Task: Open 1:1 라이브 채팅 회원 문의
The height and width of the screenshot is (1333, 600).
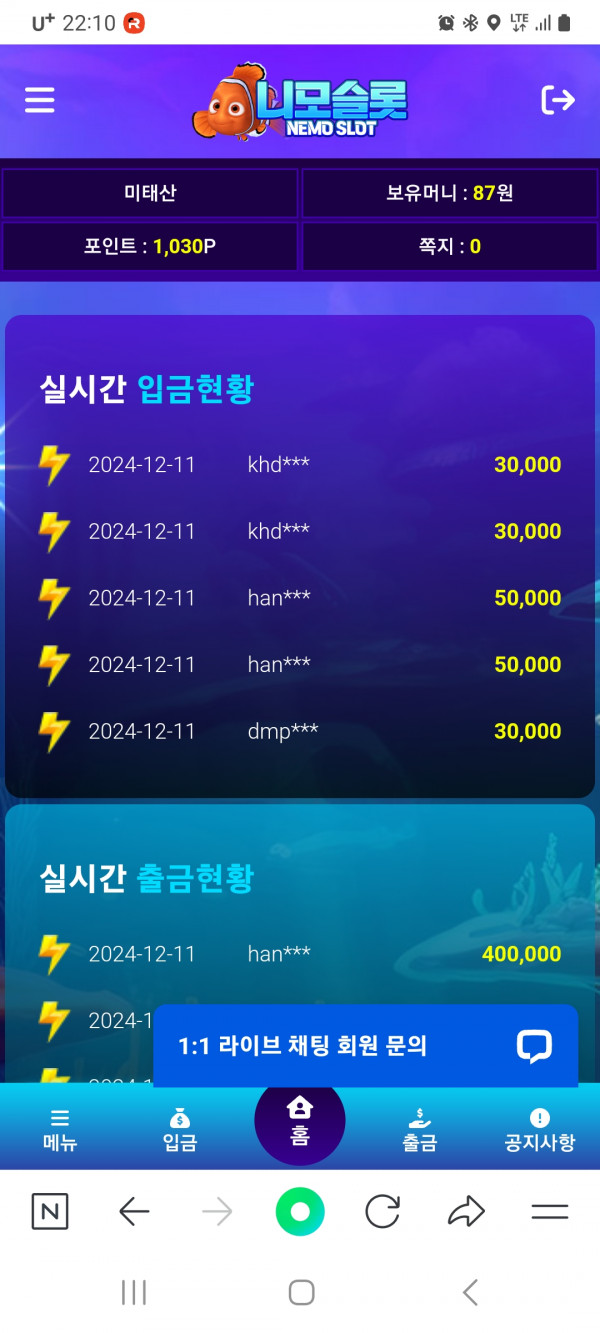Action: [365, 1046]
